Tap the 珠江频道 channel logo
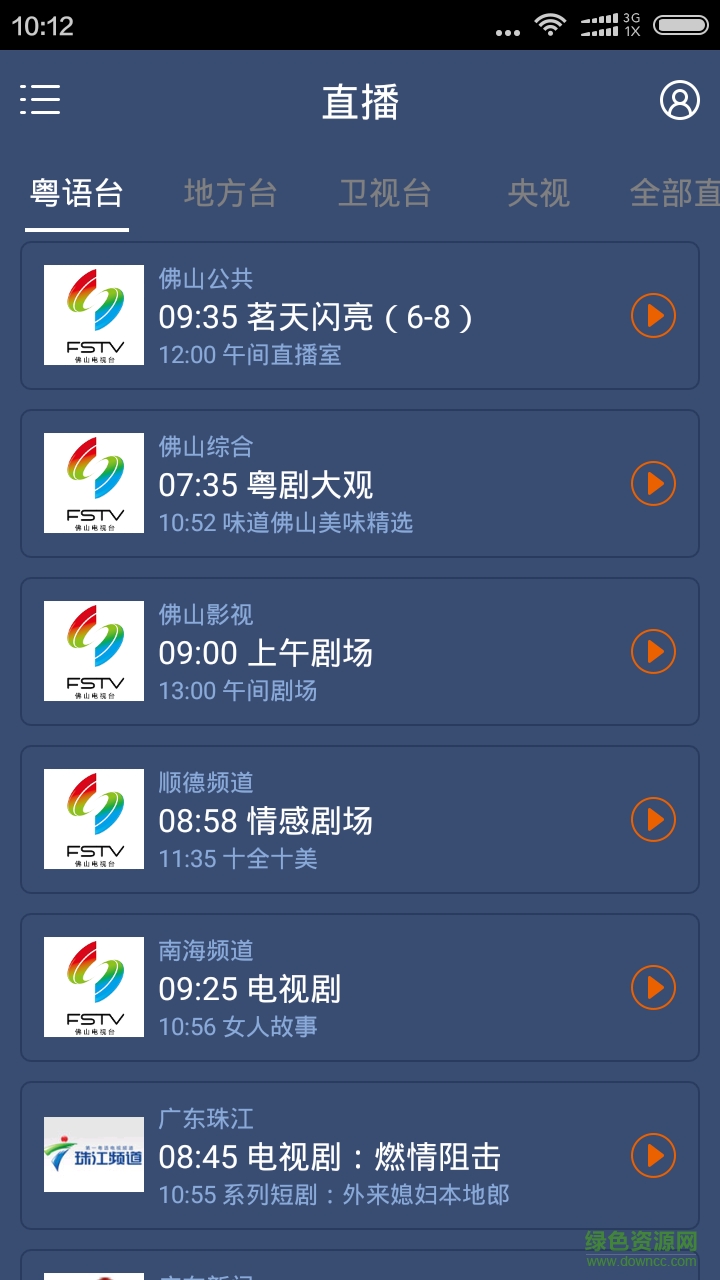The height and width of the screenshot is (1280, 720). click(94, 1154)
